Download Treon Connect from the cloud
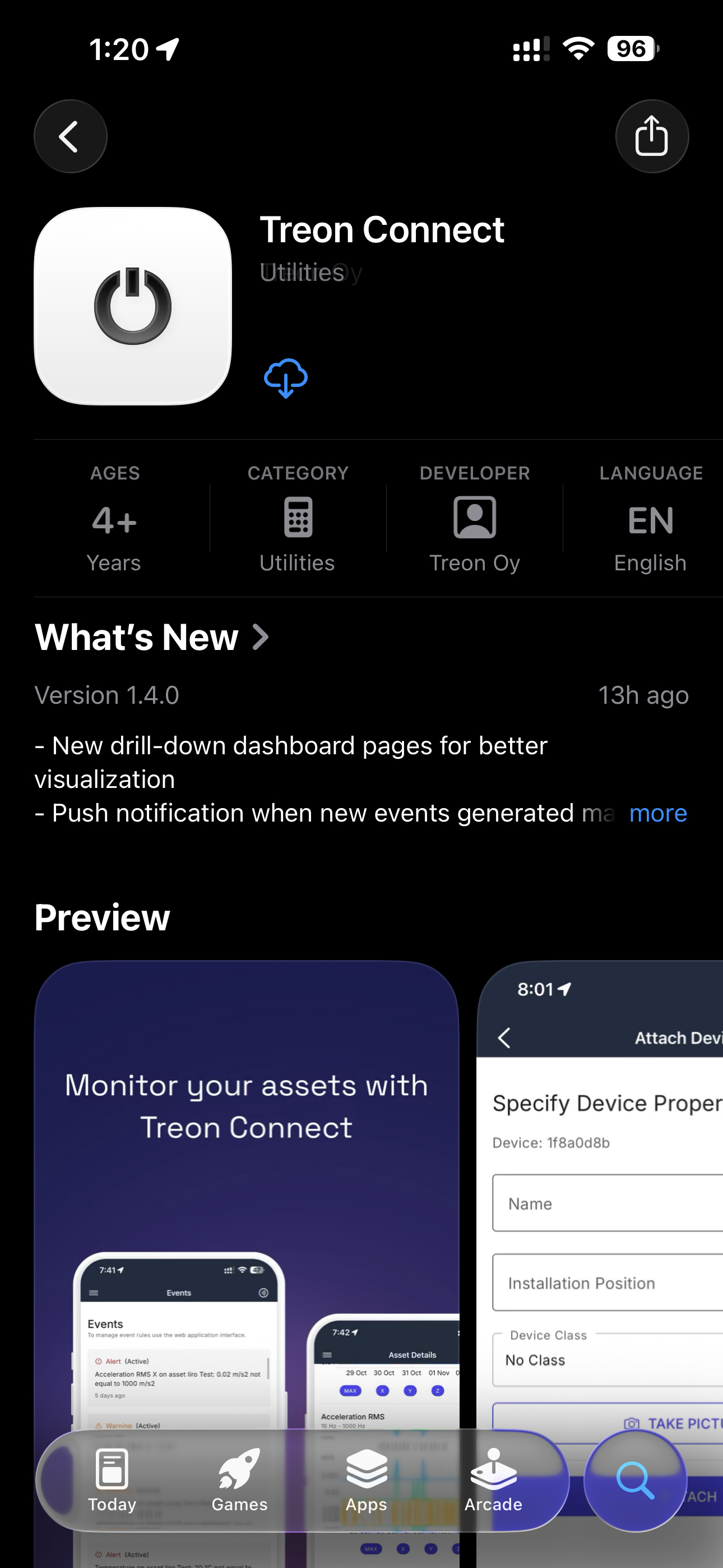Screen dimensions: 723x1568 [x=285, y=378]
